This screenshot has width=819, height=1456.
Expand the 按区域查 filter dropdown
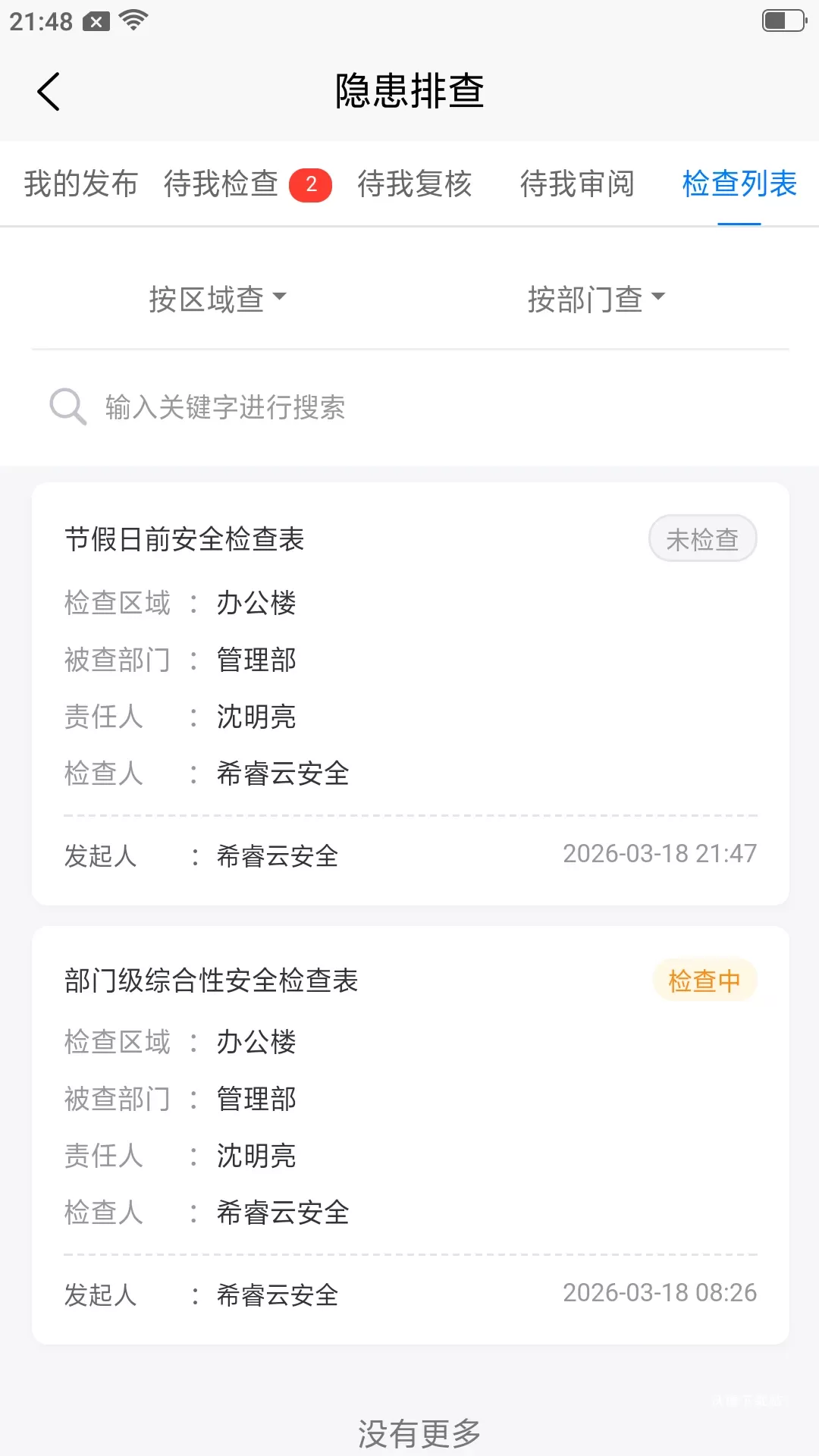(x=207, y=299)
